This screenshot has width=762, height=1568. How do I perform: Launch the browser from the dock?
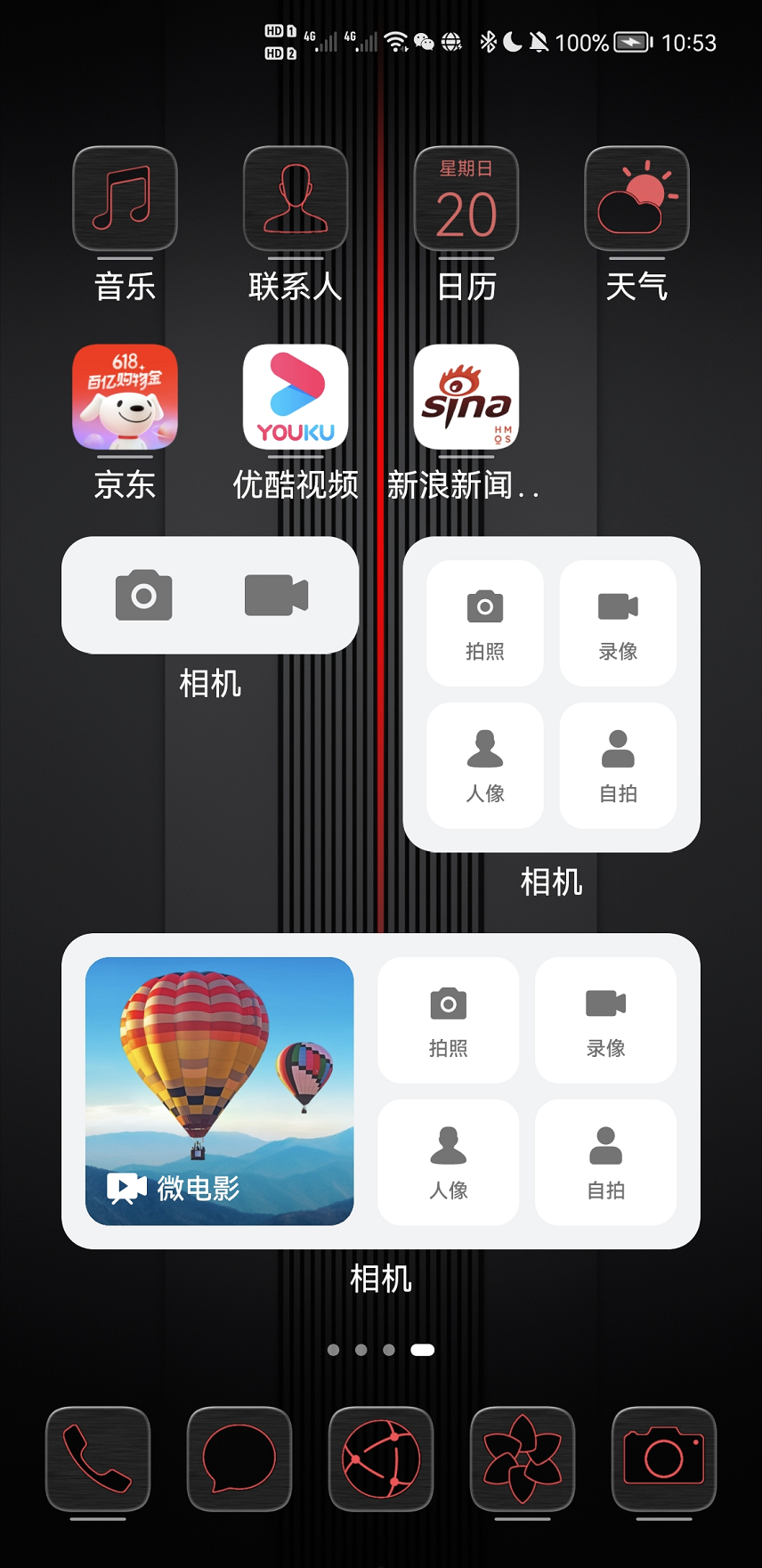click(x=381, y=1458)
